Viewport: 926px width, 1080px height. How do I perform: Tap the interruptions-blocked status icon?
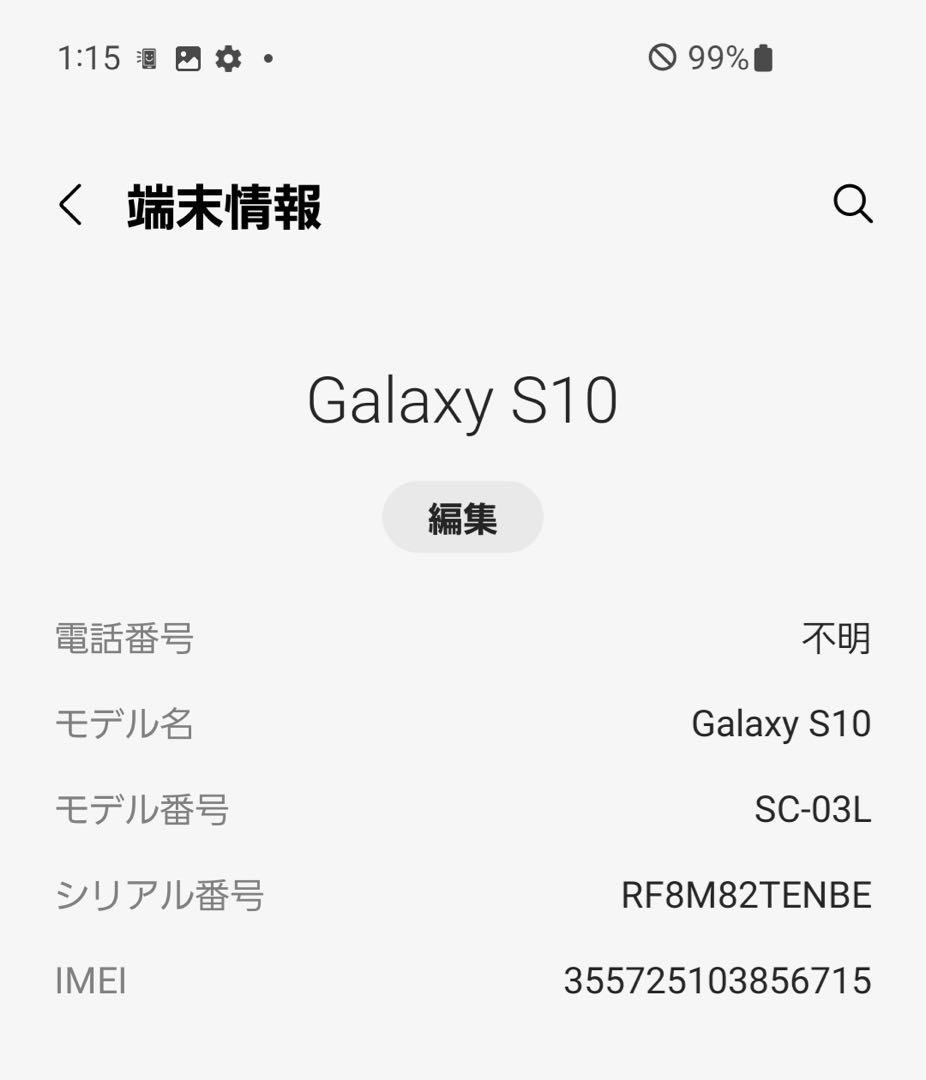[x=661, y=59]
